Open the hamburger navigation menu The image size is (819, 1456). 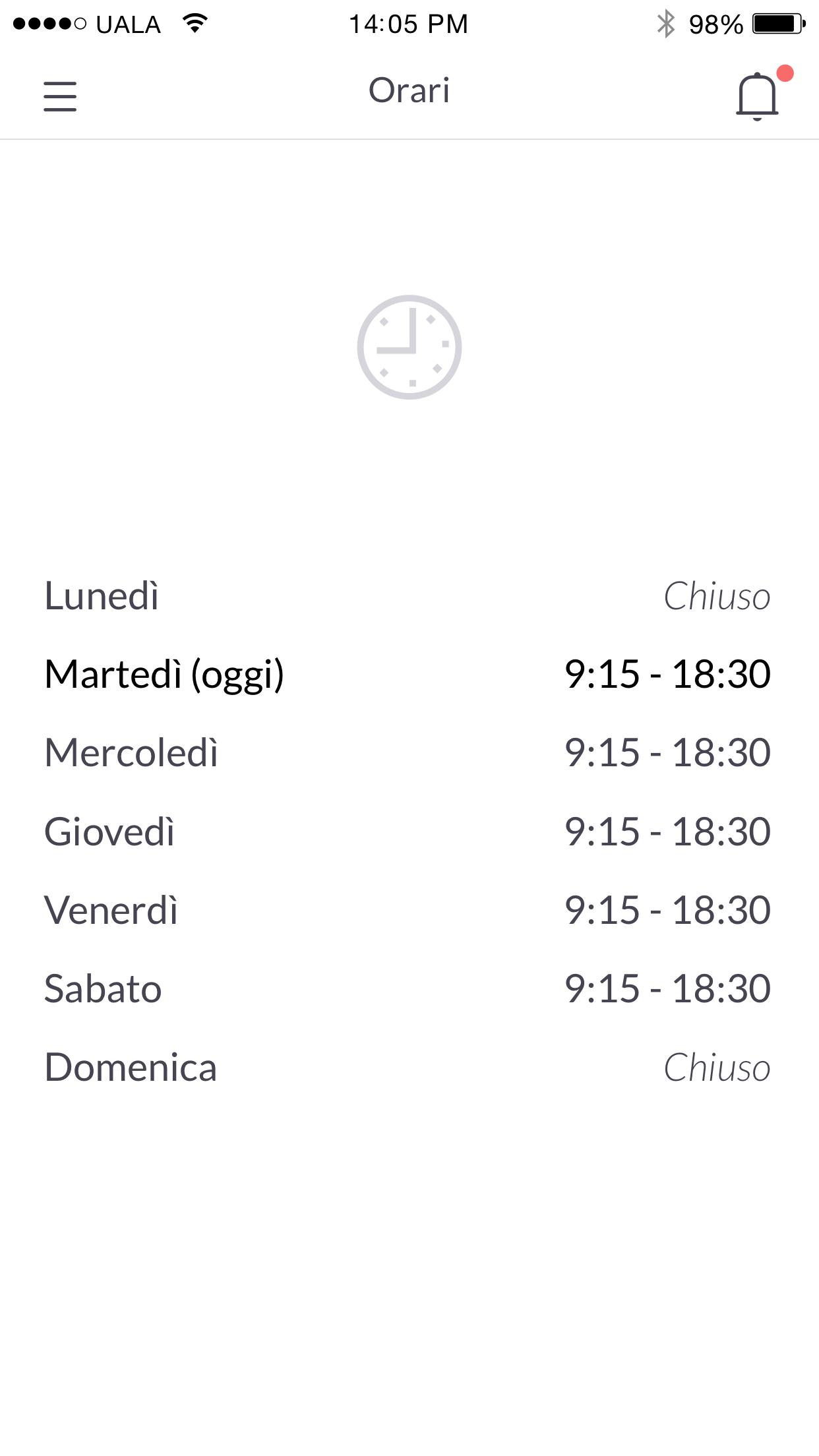tap(59, 96)
